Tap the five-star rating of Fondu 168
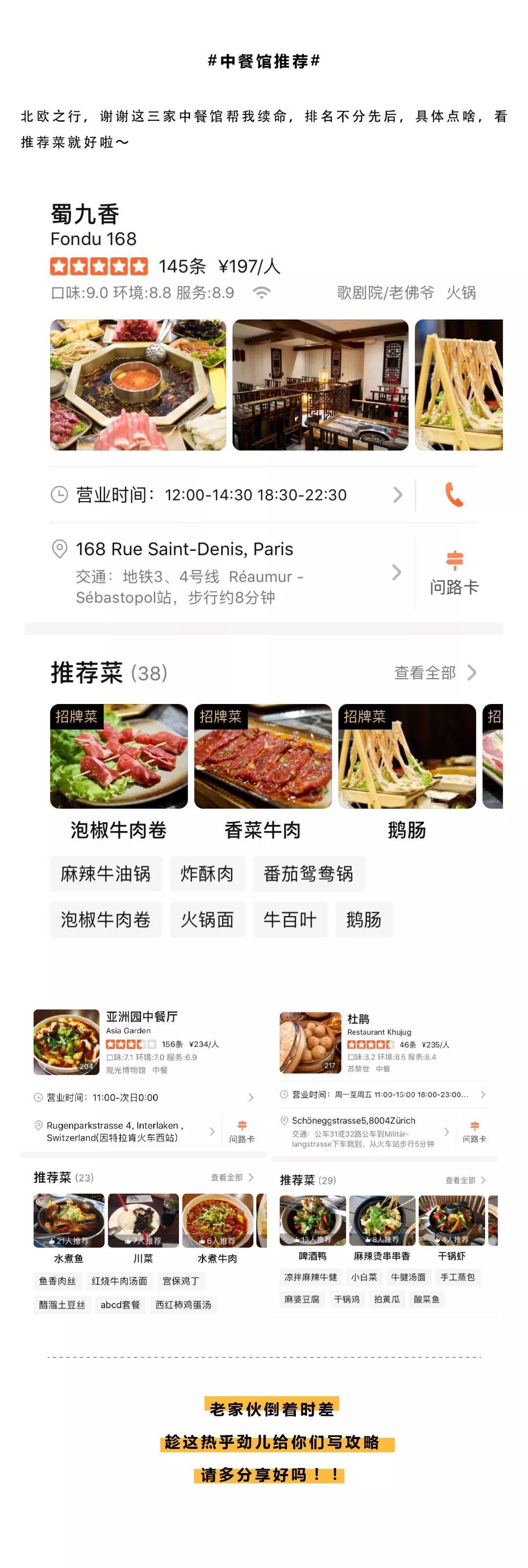The height and width of the screenshot is (1568, 528). click(97, 265)
